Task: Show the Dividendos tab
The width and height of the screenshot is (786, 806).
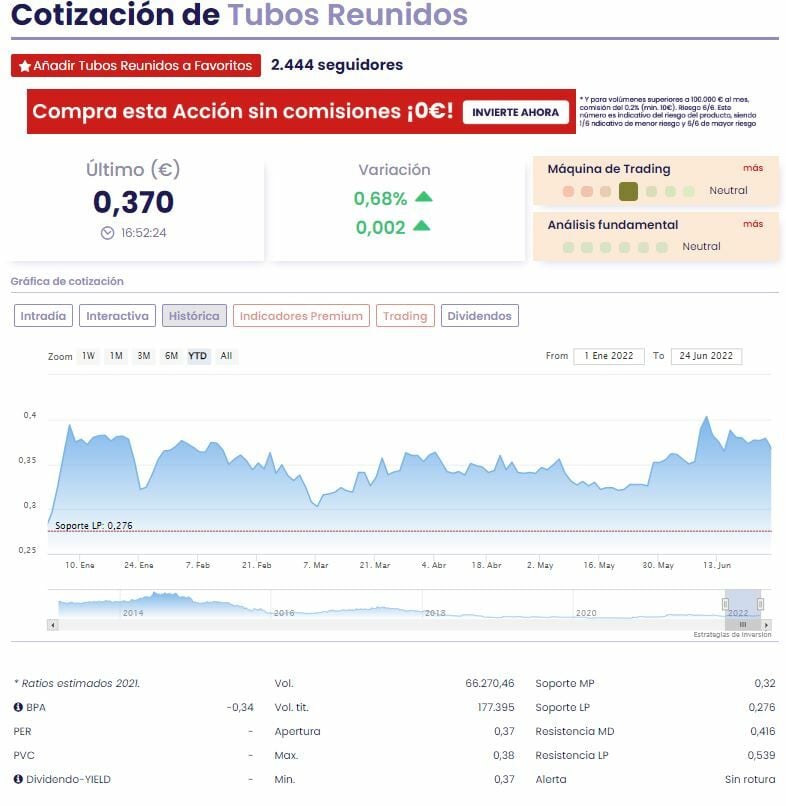Action: coord(479,316)
